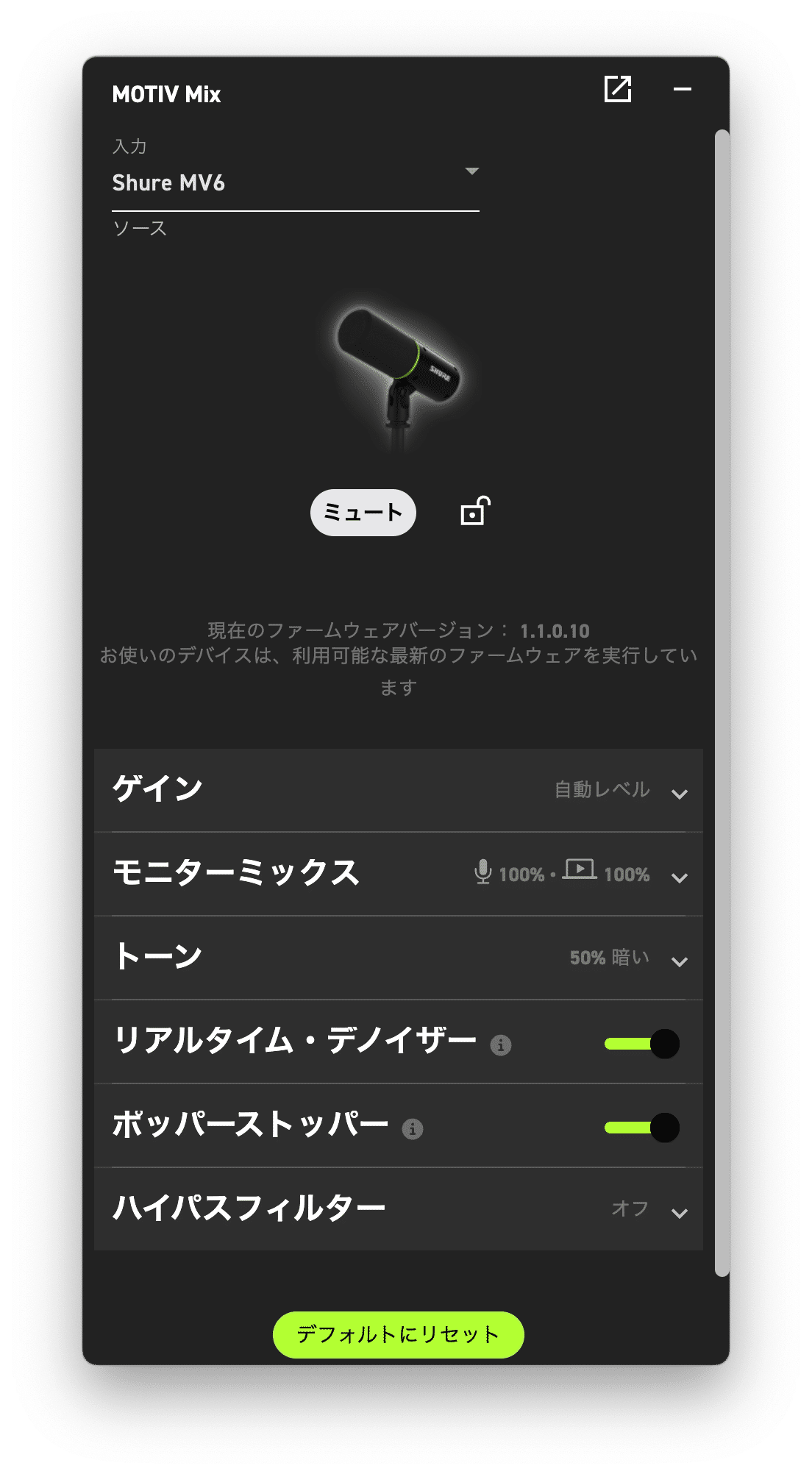This screenshot has width=812, height=1474.
Task: Expand the ハイパスフィルター section
Action: click(679, 1213)
